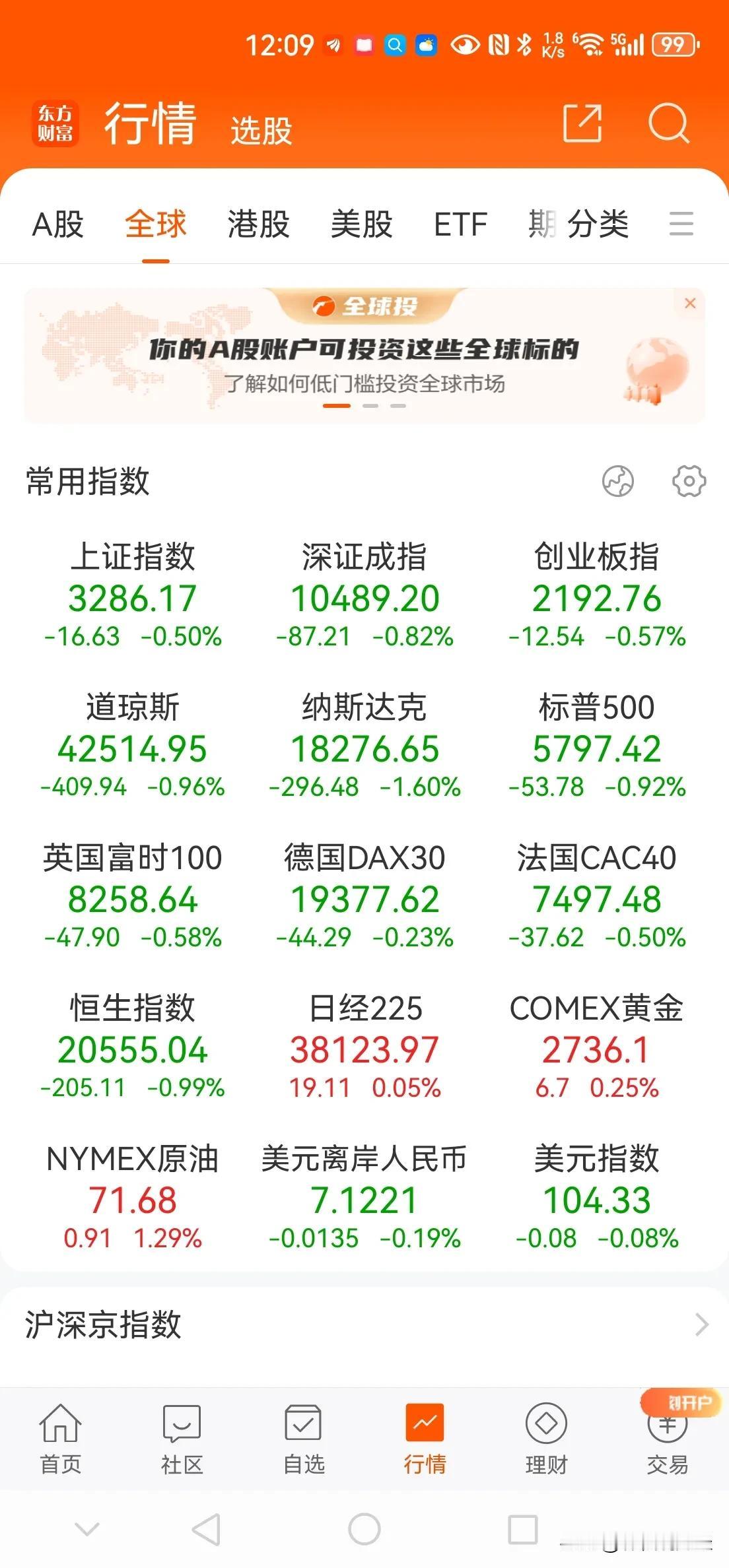
Task: Open the globe icon beside 常用指数
Action: coord(618,481)
